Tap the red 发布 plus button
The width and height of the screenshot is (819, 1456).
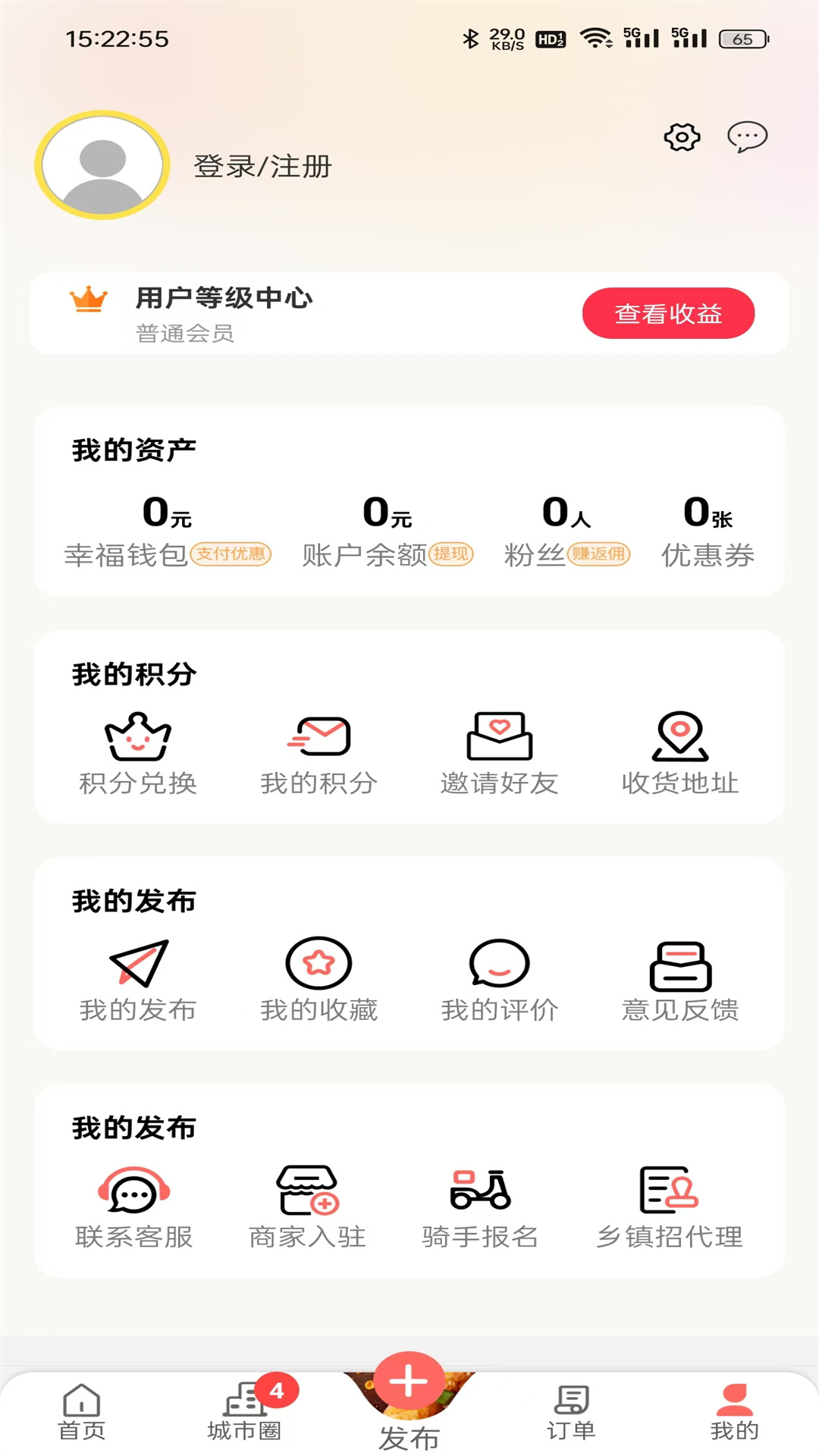[x=409, y=1382]
